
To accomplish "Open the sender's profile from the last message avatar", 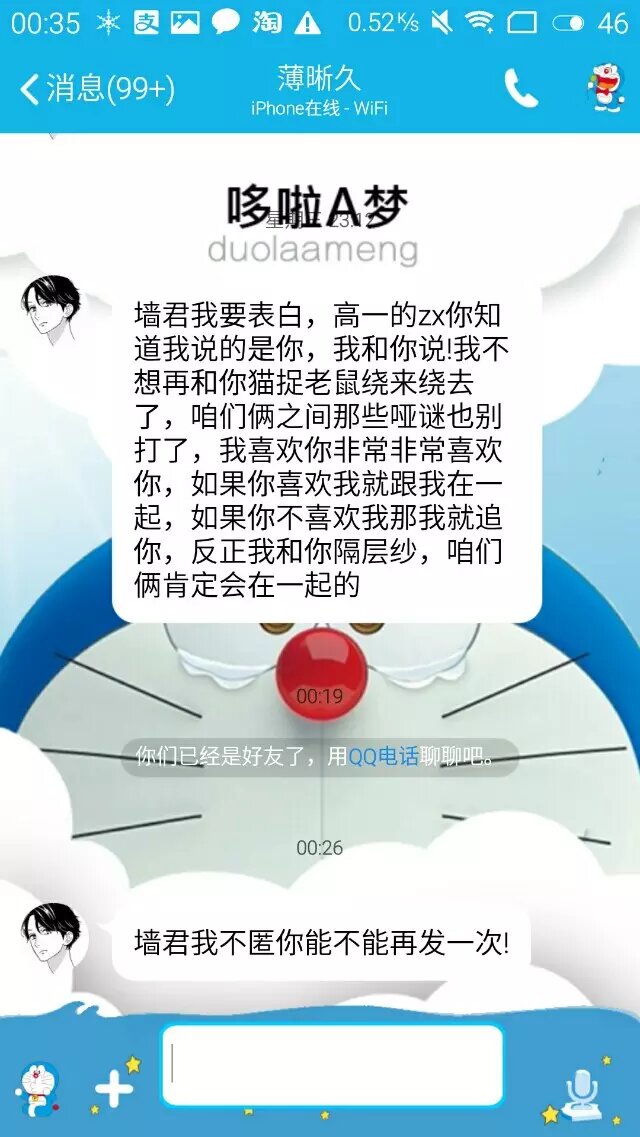I will tap(51, 937).
